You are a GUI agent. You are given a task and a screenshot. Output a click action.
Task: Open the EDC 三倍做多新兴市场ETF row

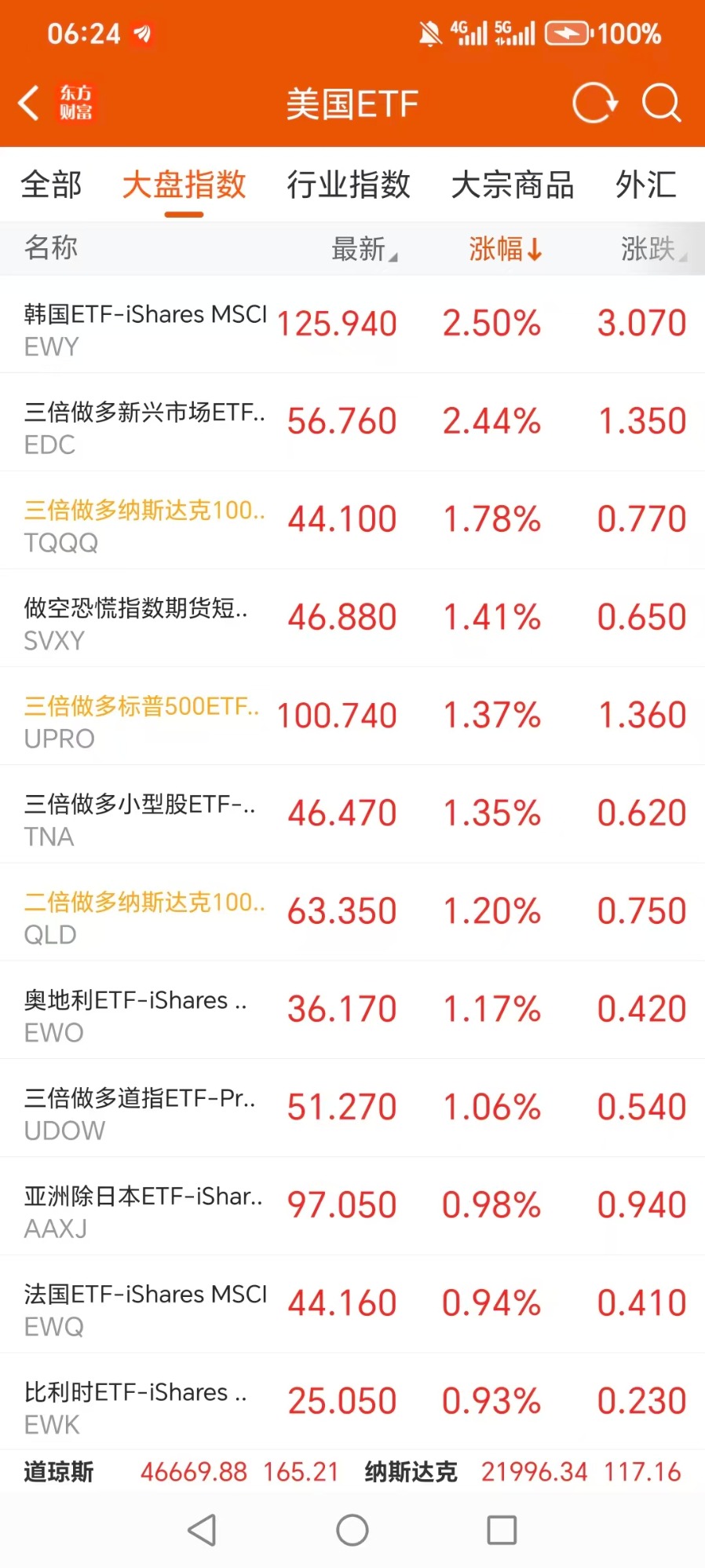coord(352,423)
